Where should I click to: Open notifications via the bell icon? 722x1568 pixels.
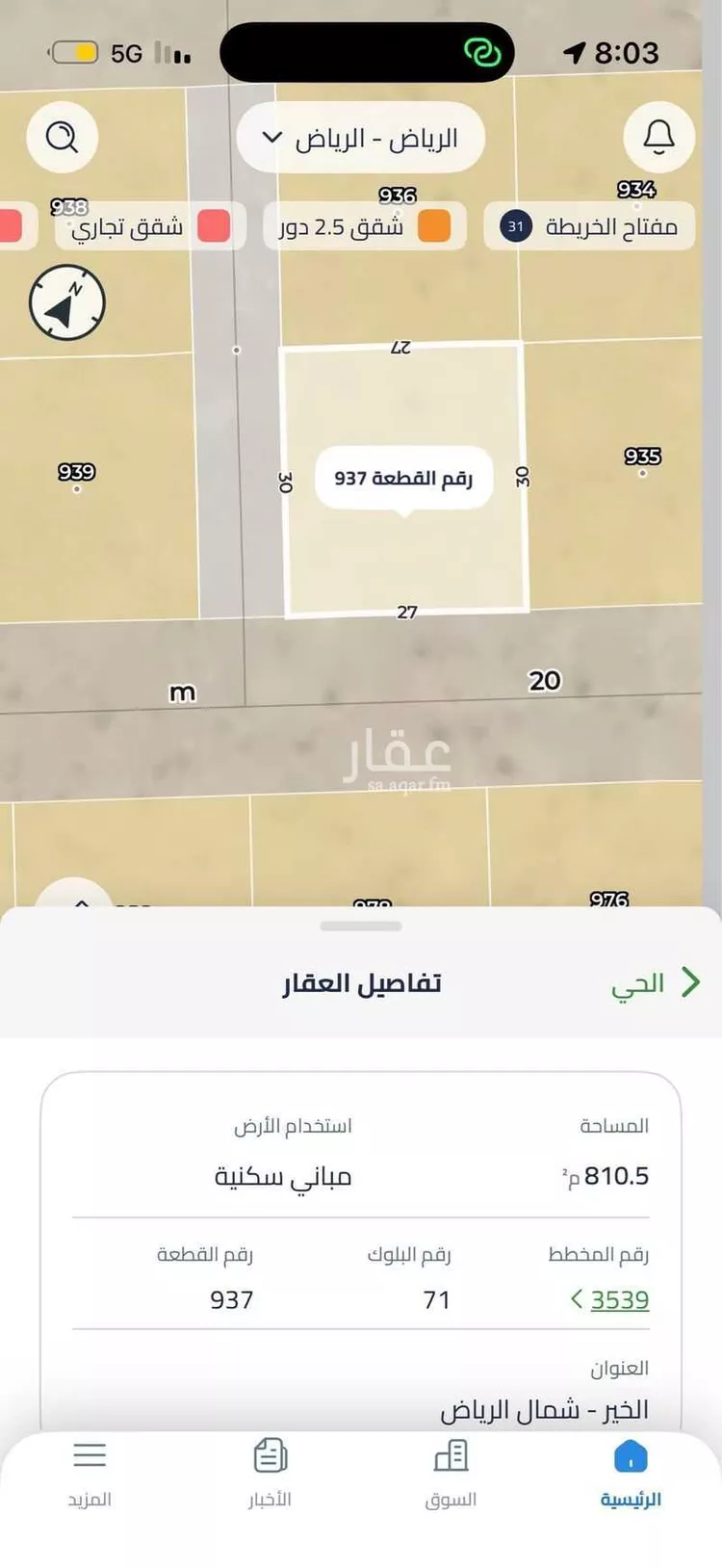click(x=658, y=137)
